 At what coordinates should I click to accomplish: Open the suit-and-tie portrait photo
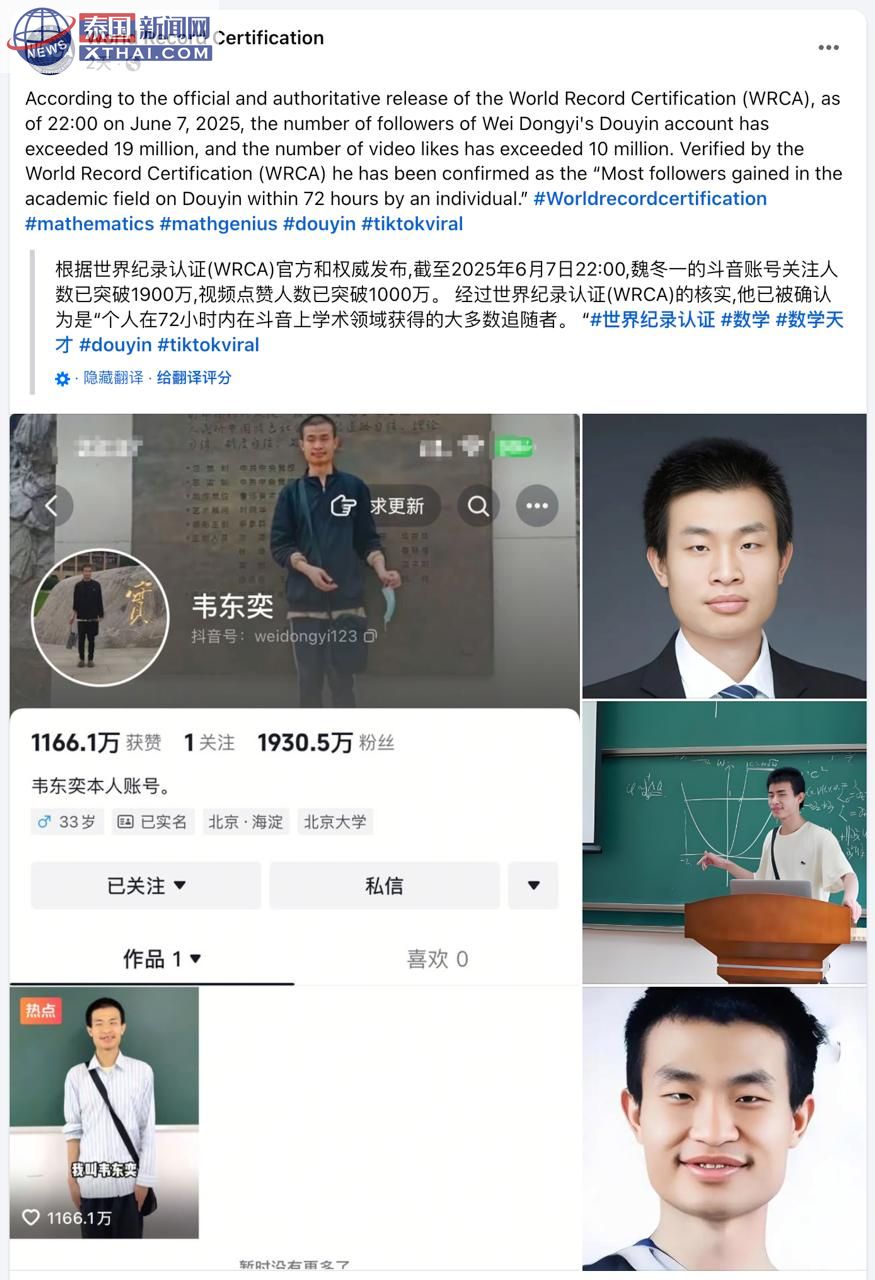724,555
